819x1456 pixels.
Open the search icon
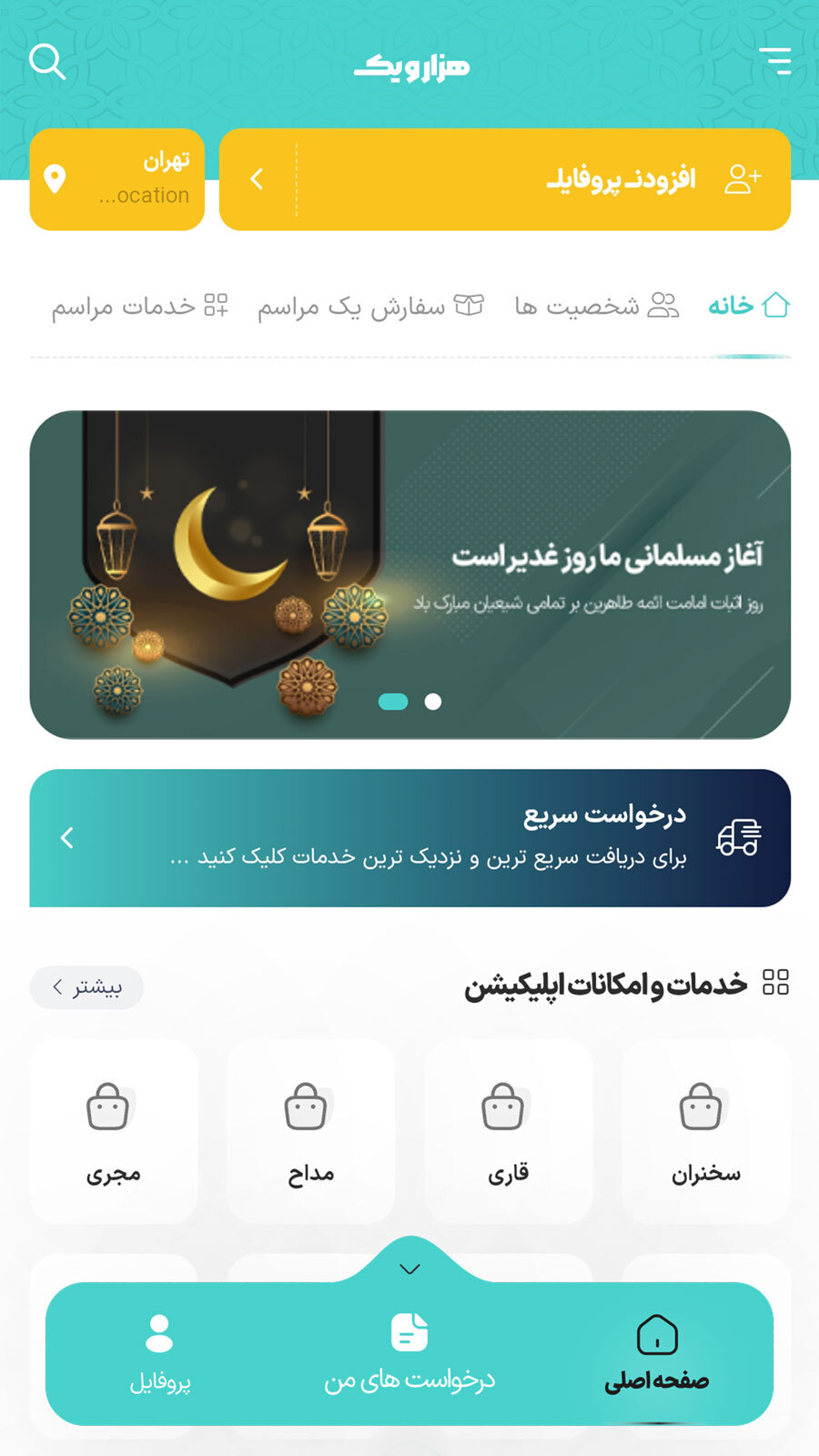(47, 62)
